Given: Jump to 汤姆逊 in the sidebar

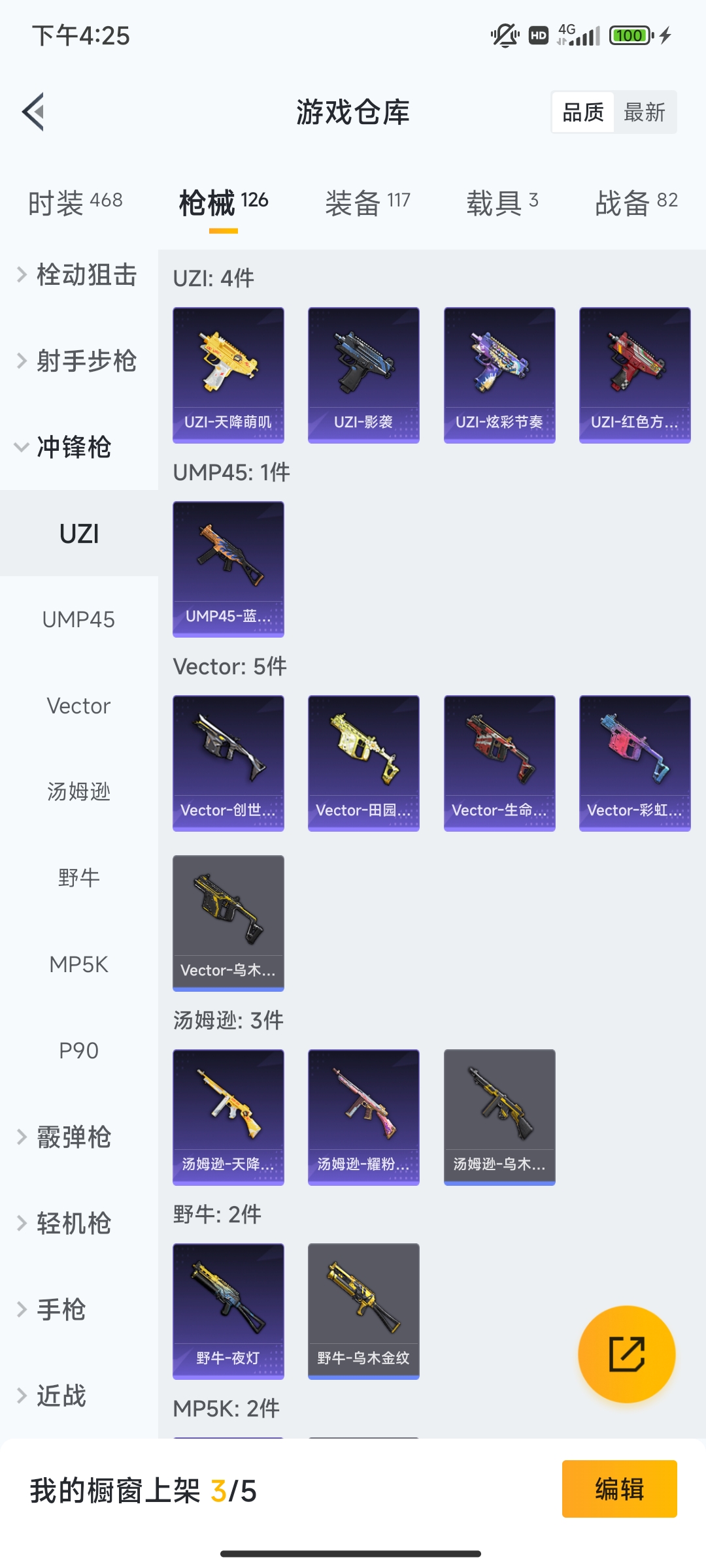Looking at the screenshot, I should click(78, 792).
